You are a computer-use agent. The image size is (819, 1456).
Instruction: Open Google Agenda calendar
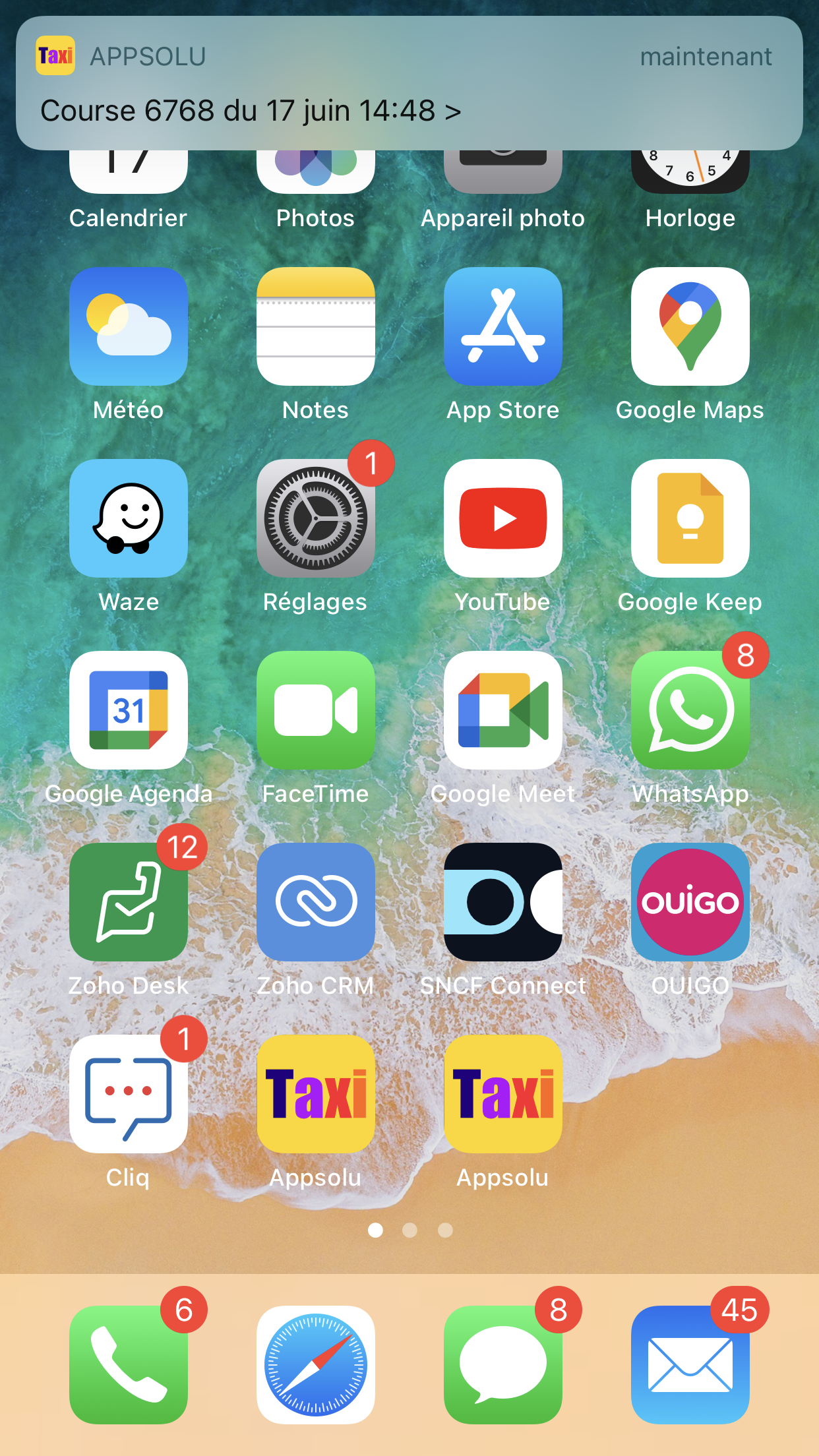pyautogui.click(x=129, y=711)
